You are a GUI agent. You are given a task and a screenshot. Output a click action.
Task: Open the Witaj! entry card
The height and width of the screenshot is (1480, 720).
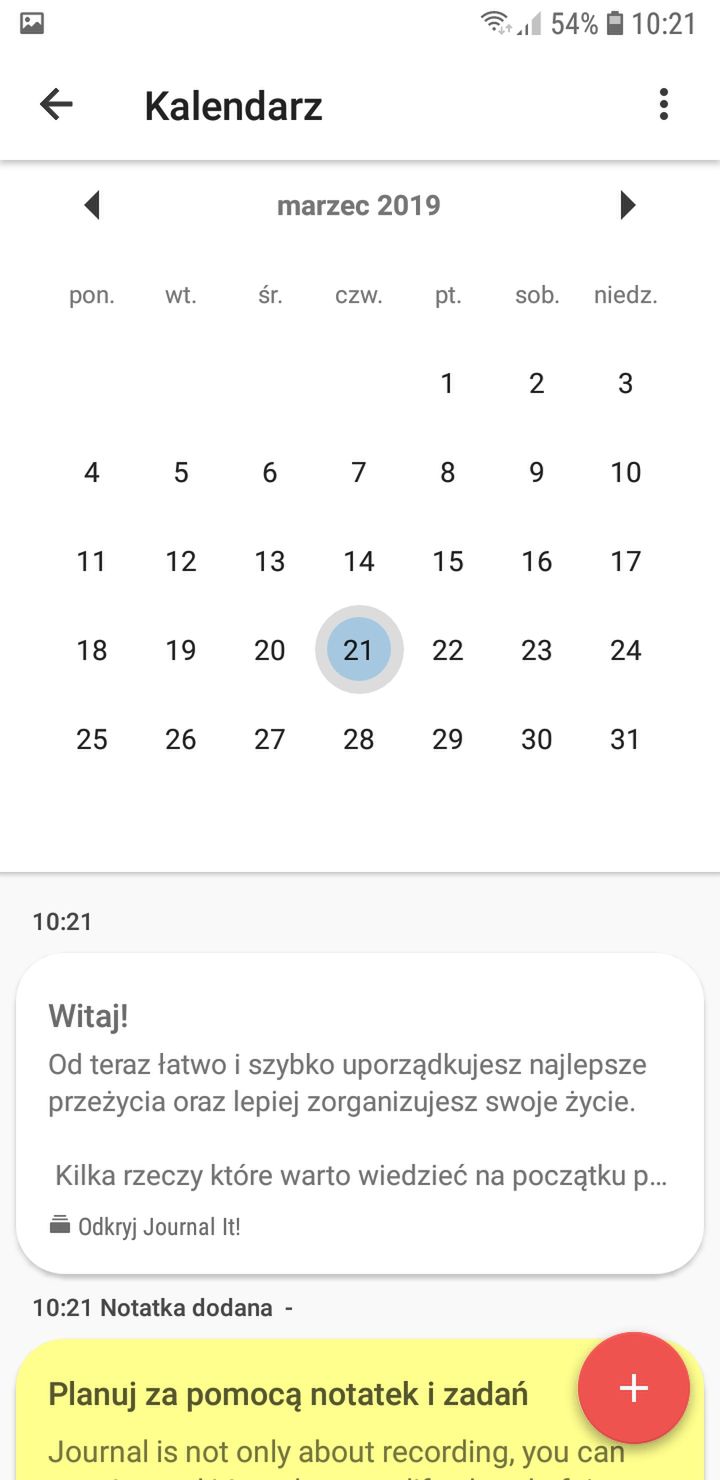360,1114
